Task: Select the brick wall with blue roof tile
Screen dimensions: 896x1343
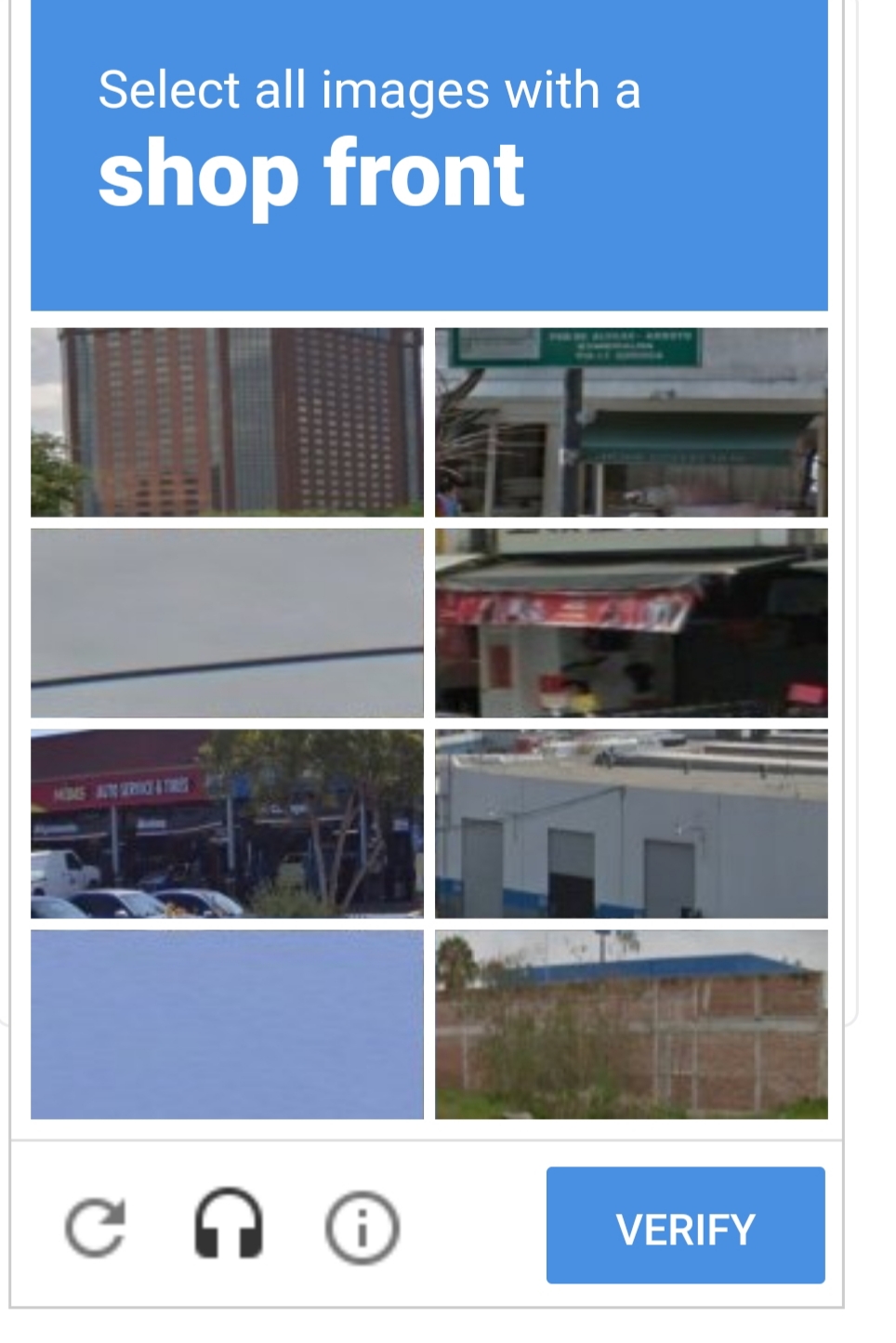Action: pos(631,1024)
